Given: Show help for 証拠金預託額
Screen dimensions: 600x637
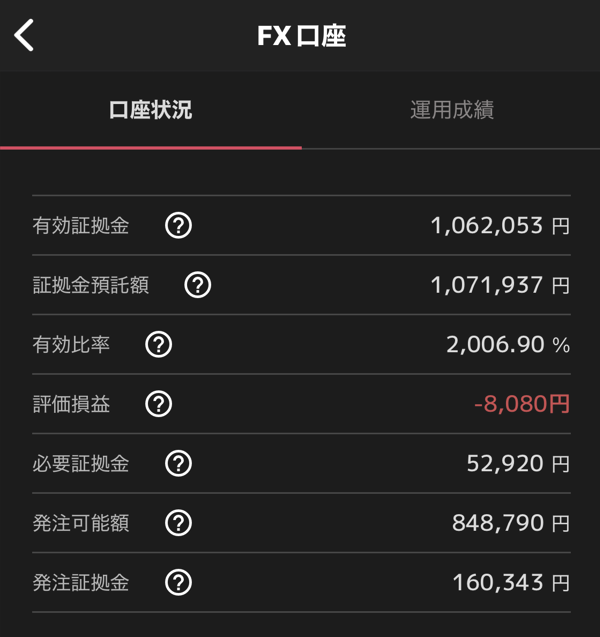Looking at the screenshot, I should tap(198, 285).
